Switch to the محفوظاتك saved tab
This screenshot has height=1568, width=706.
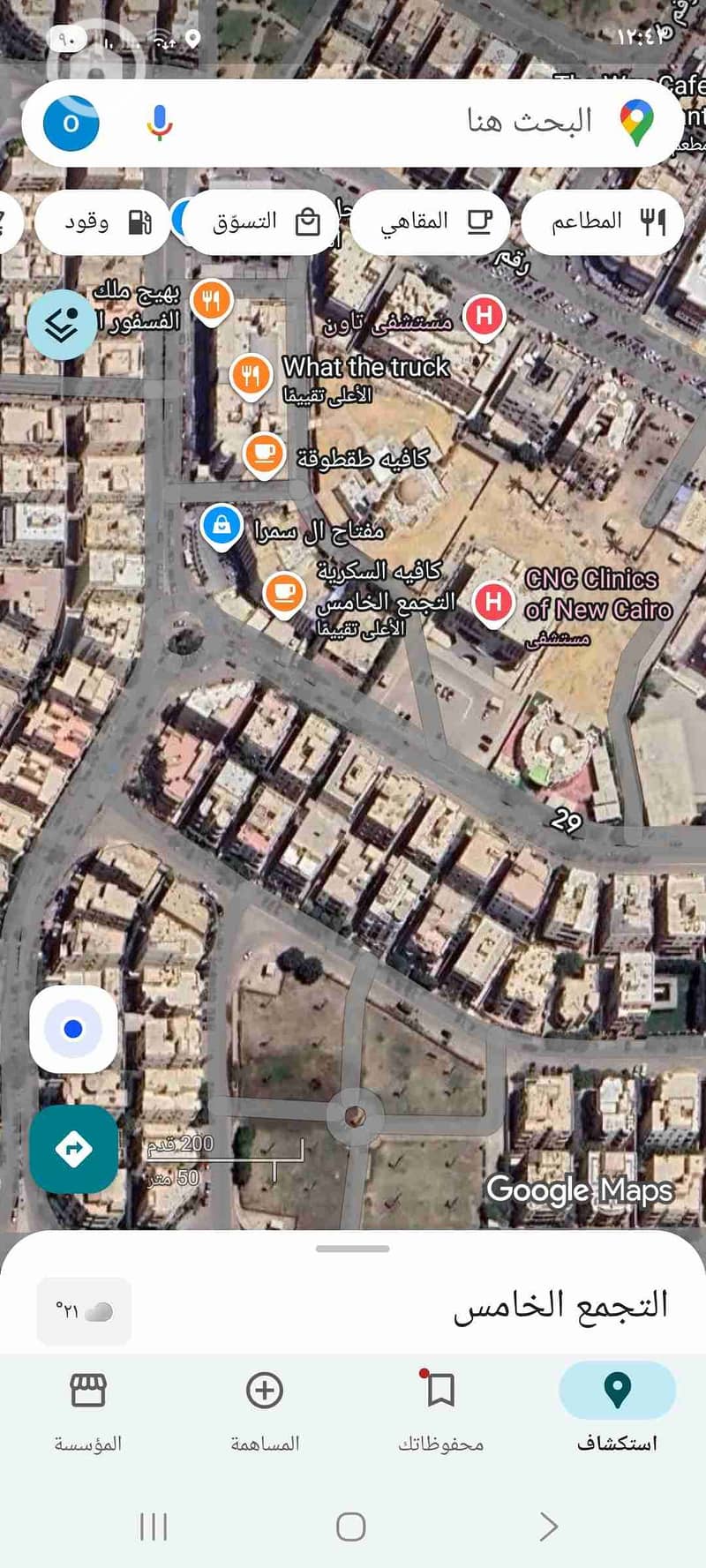click(440, 1409)
